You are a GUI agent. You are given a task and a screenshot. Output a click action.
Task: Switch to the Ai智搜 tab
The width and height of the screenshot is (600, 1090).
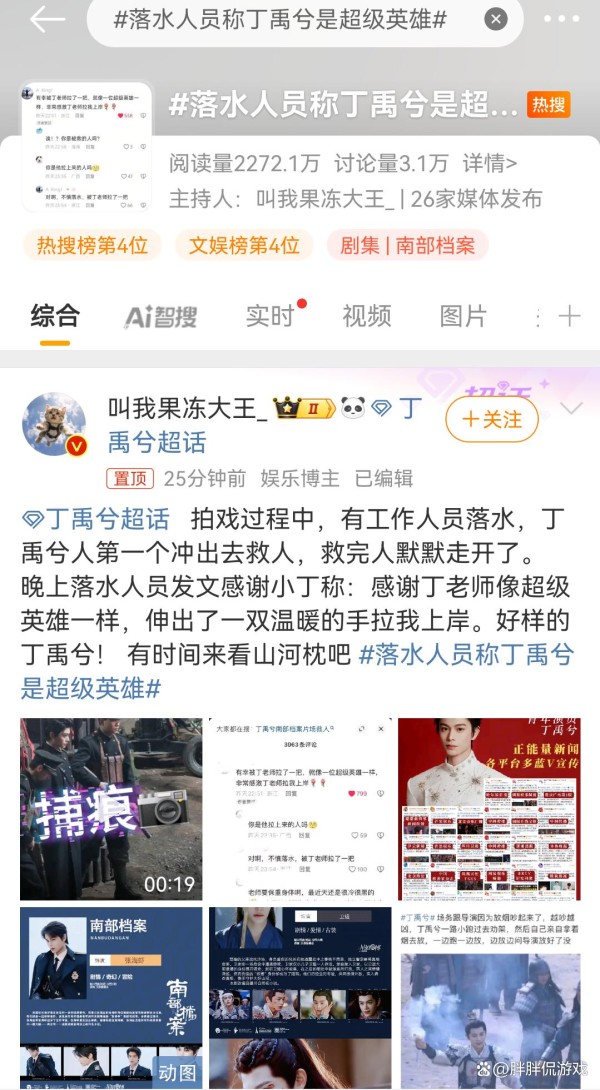tap(160, 317)
